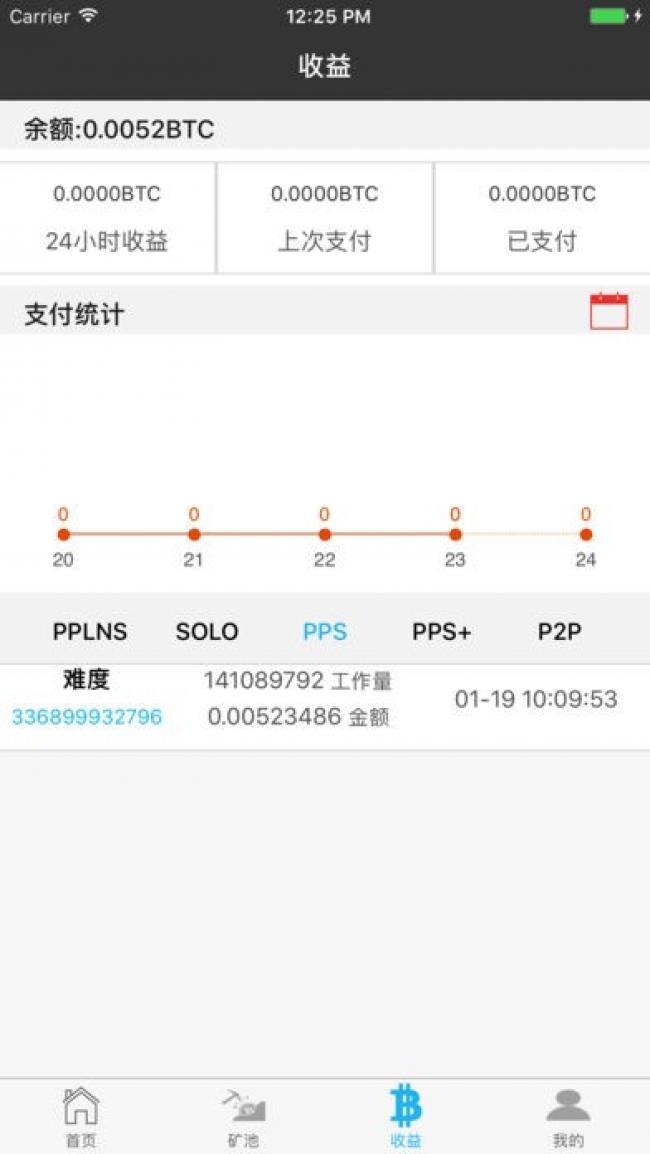This screenshot has height=1154, width=650.
Task: Tap the 收益 earnings tab
Action: pyautogui.click(x=406, y=1116)
